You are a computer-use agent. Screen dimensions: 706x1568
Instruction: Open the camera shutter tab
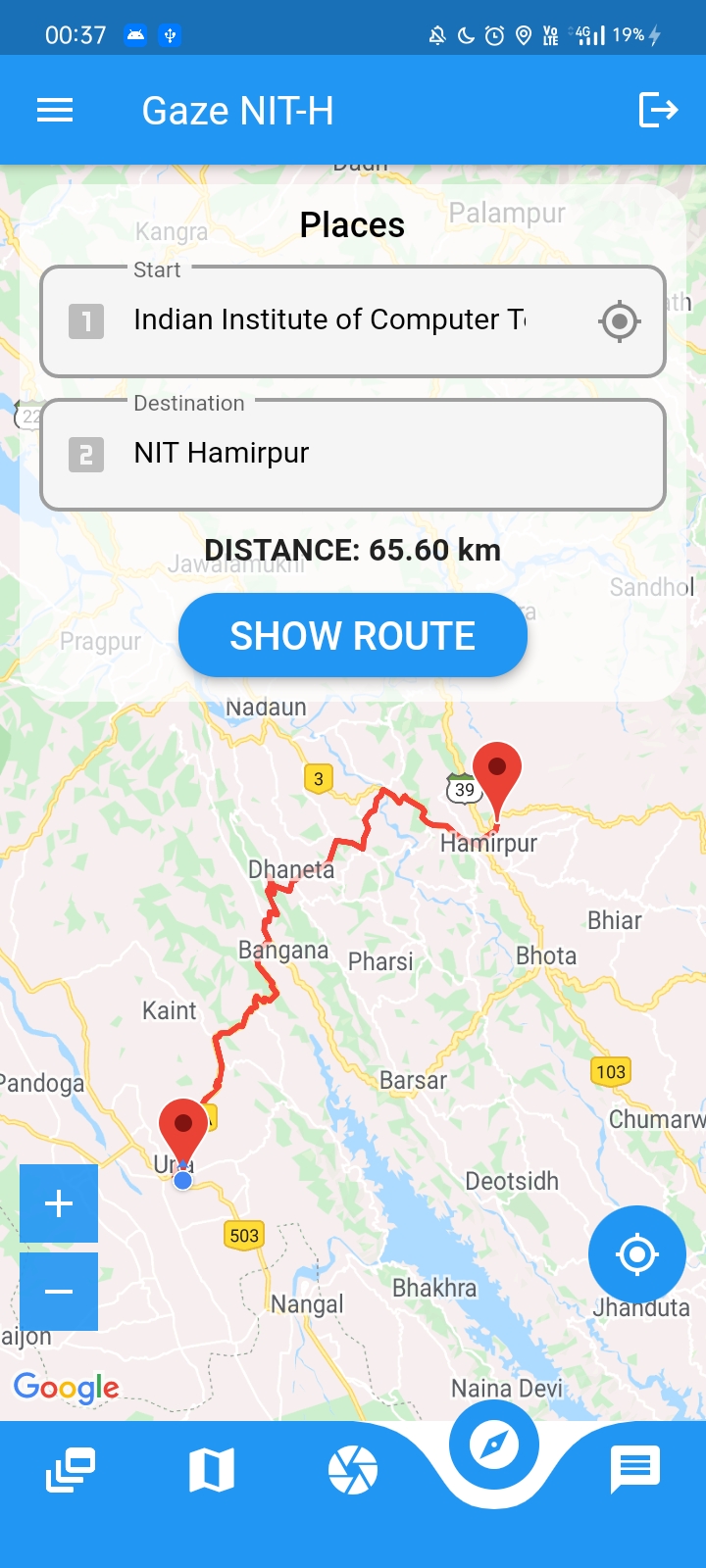353,1470
